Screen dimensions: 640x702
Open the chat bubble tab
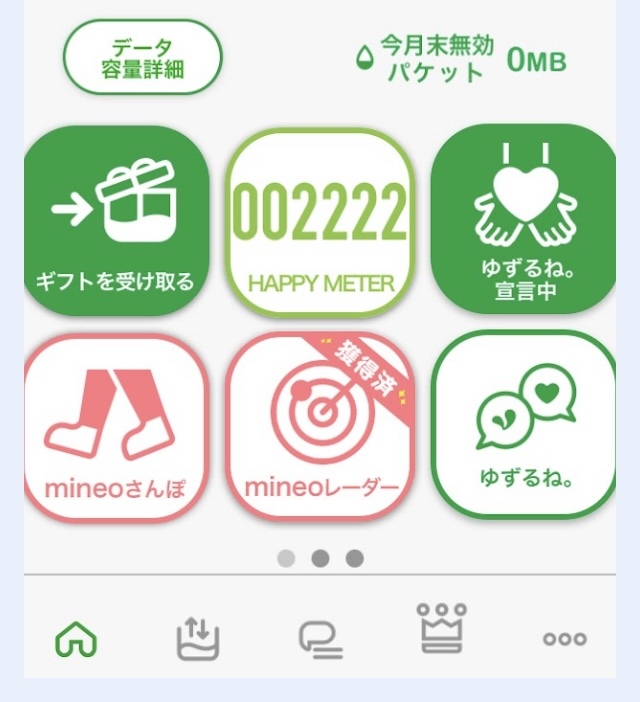320,640
